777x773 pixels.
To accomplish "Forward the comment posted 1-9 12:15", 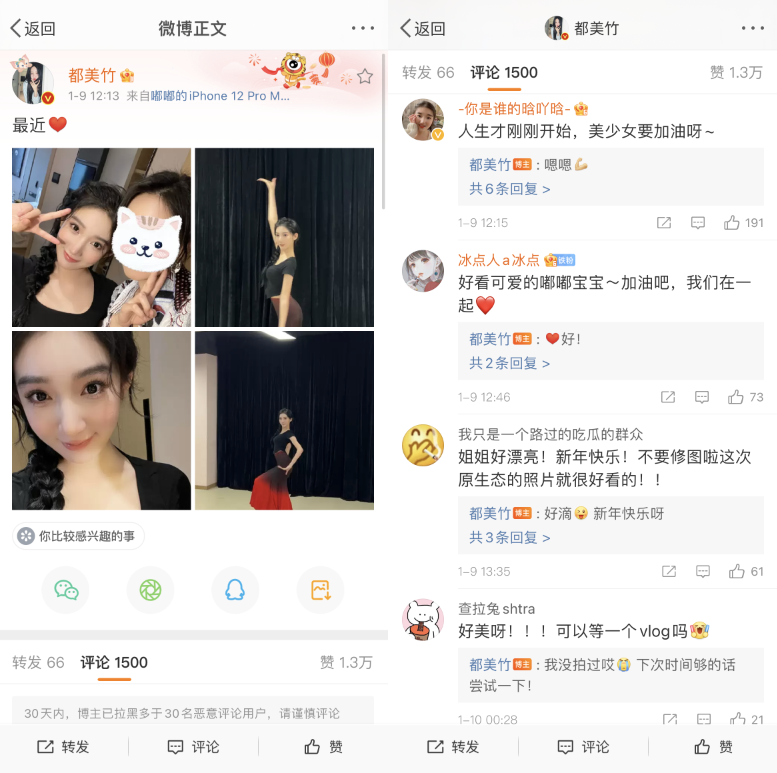I will pyautogui.click(x=663, y=223).
